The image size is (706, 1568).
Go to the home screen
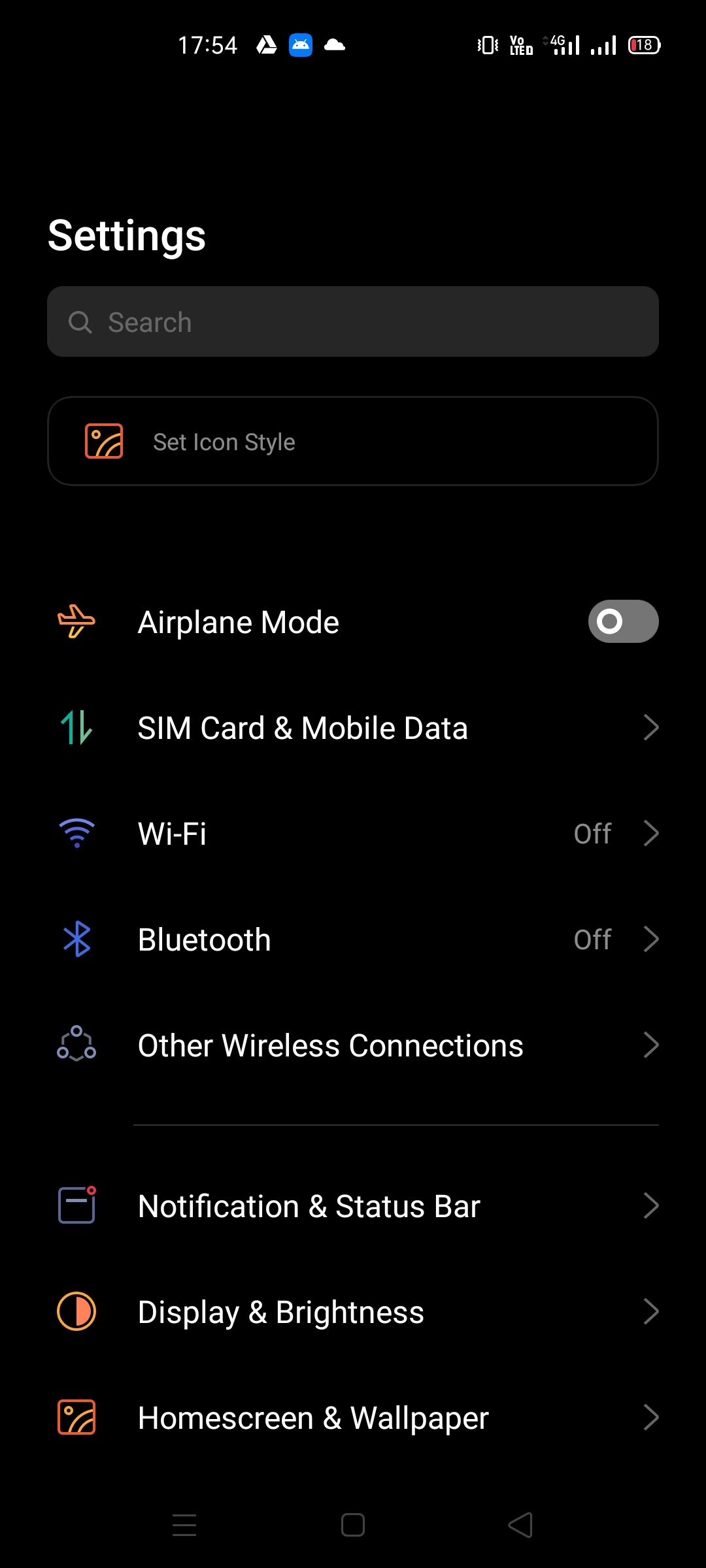point(353,1526)
